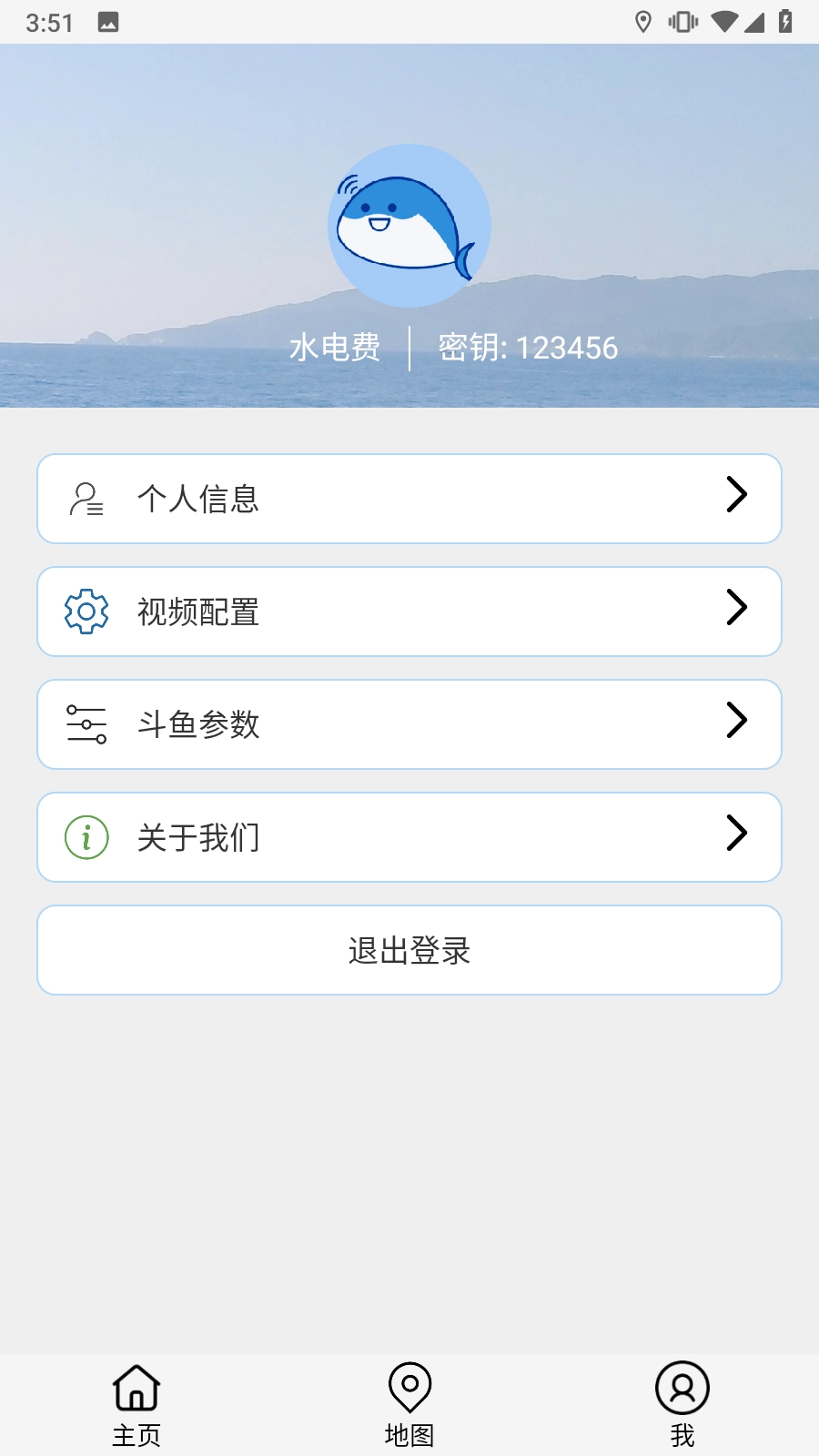Tap the 退出登录 button
The height and width of the screenshot is (1456, 819).
[x=409, y=949]
